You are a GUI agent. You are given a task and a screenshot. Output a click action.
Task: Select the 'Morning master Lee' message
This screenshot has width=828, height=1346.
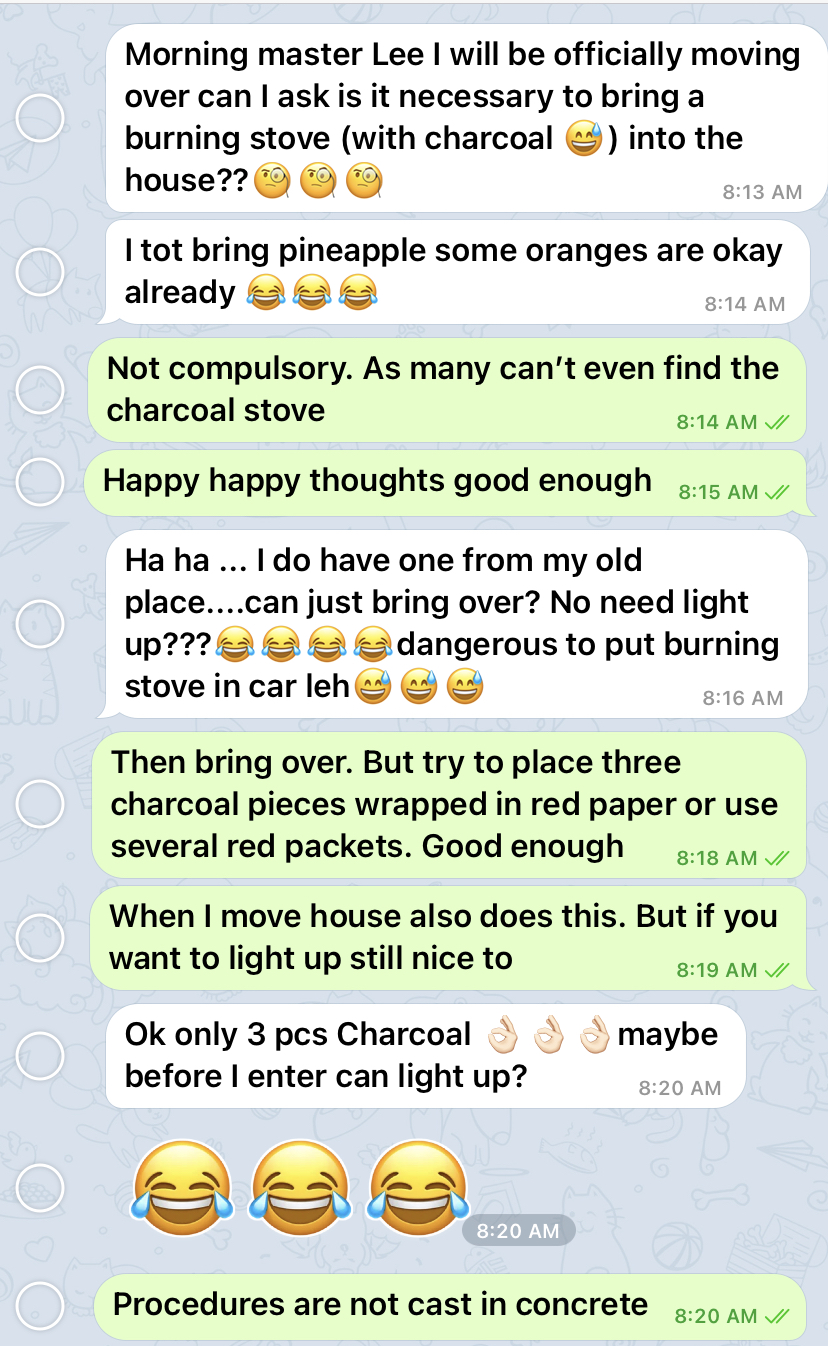[40, 118]
